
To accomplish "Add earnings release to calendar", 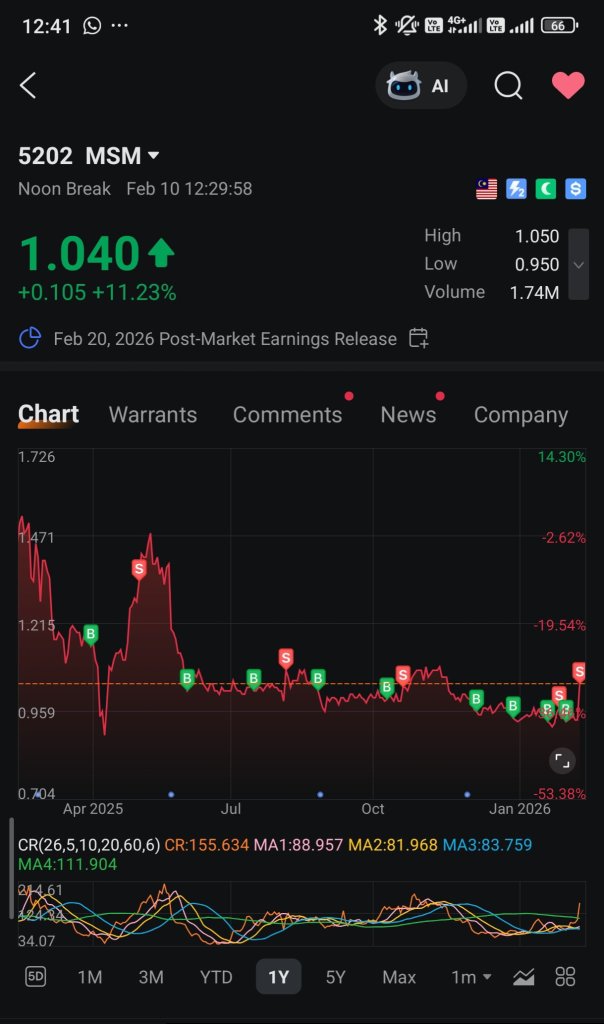I will coord(418,338).
